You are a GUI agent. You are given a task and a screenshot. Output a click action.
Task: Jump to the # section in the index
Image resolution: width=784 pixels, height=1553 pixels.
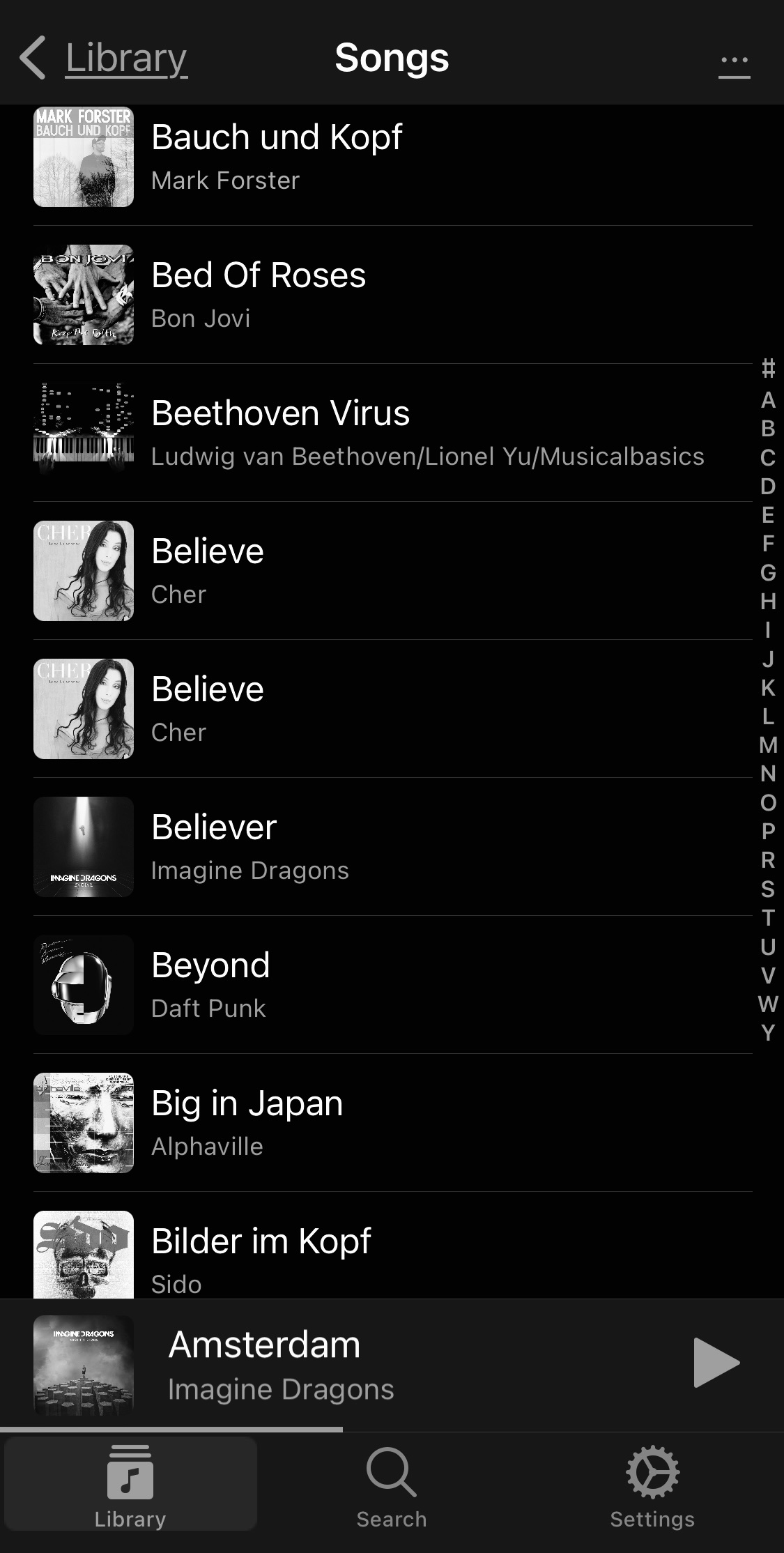coord(768,367)
